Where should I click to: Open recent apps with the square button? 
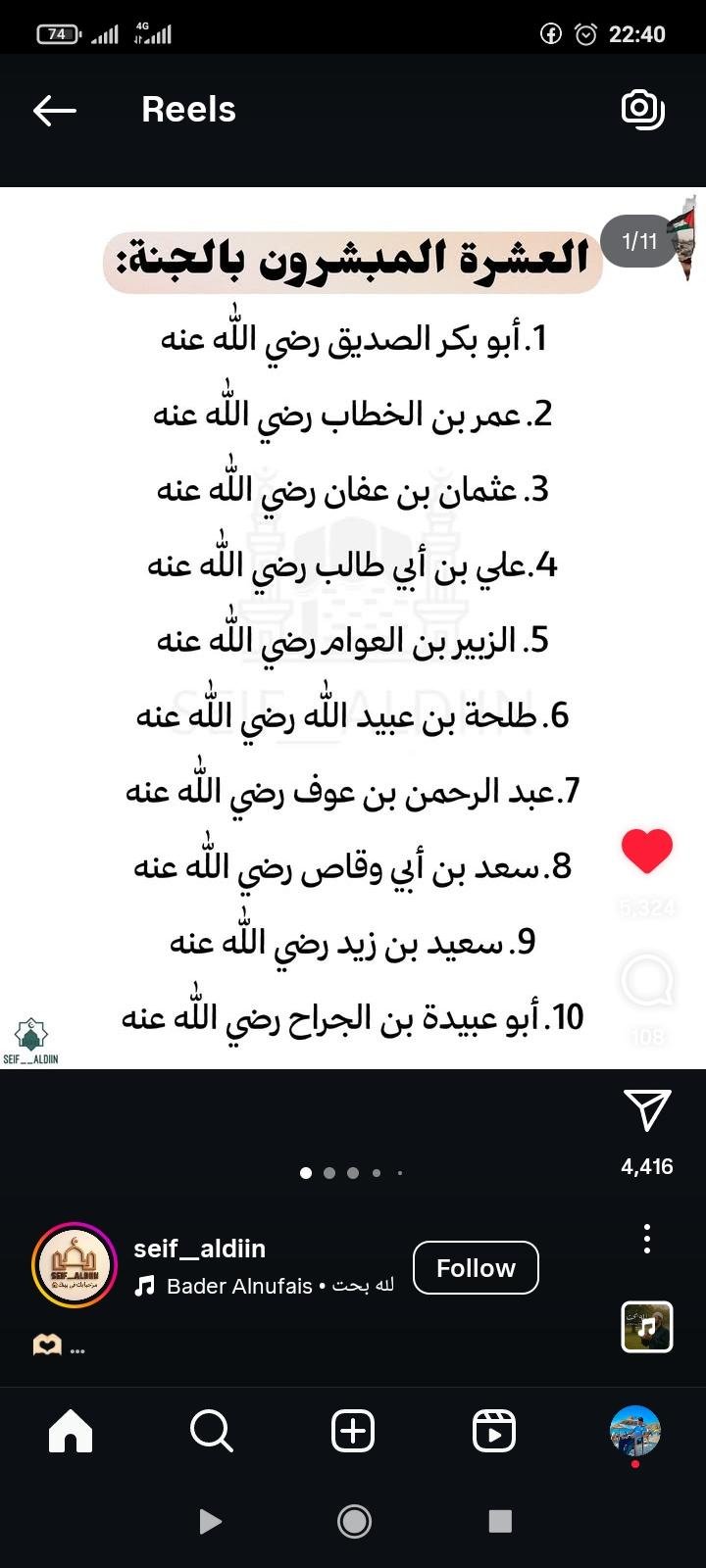tap(500, 1521)
